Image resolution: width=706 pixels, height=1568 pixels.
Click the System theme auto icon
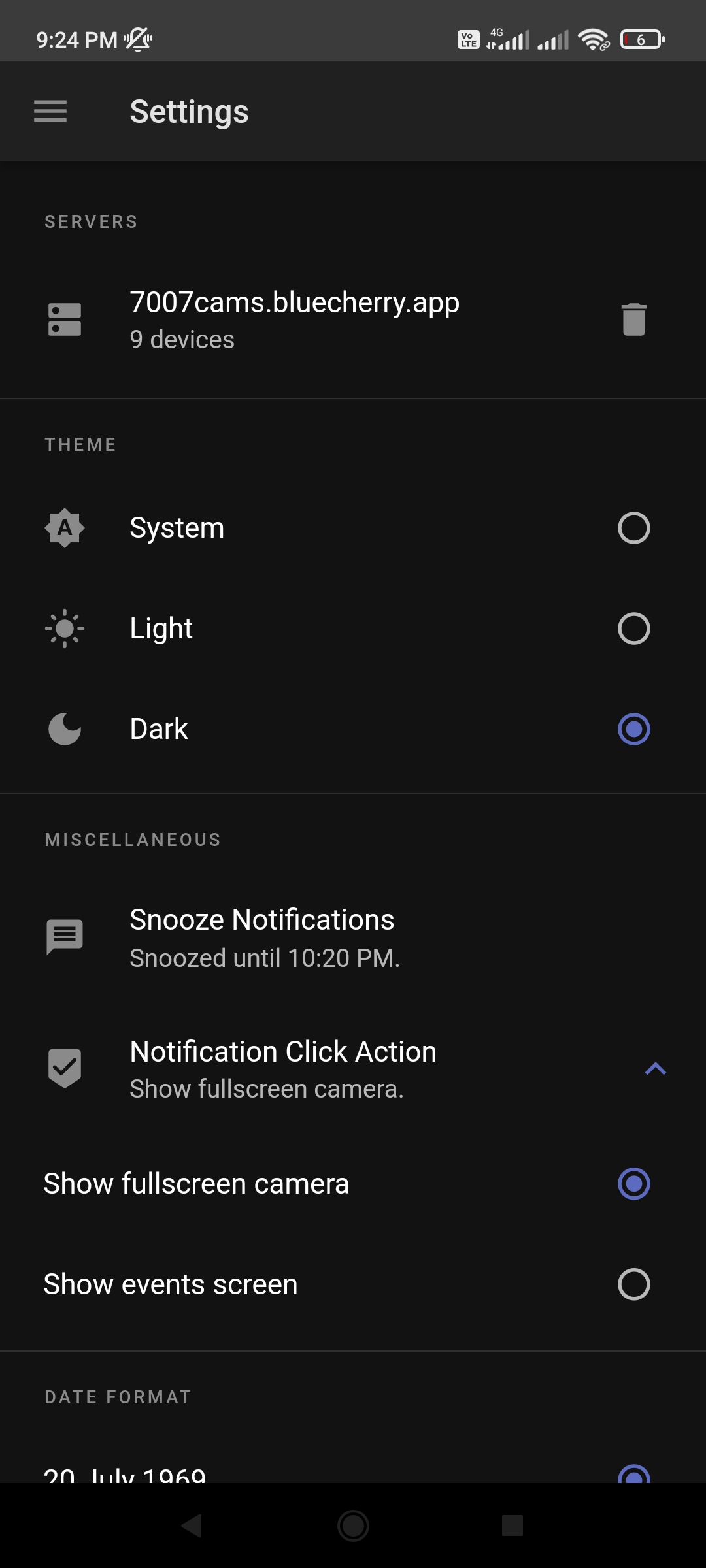coord(65,527)
